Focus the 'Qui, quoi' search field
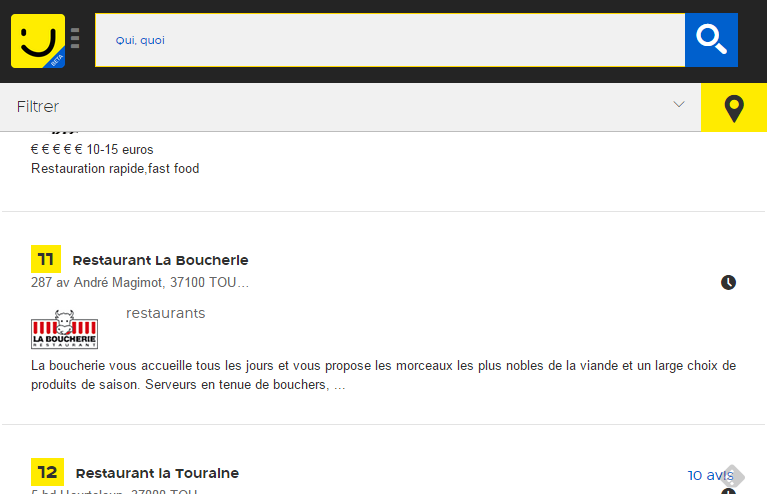Viewport: 767px width, 494px height. (390, 40)
